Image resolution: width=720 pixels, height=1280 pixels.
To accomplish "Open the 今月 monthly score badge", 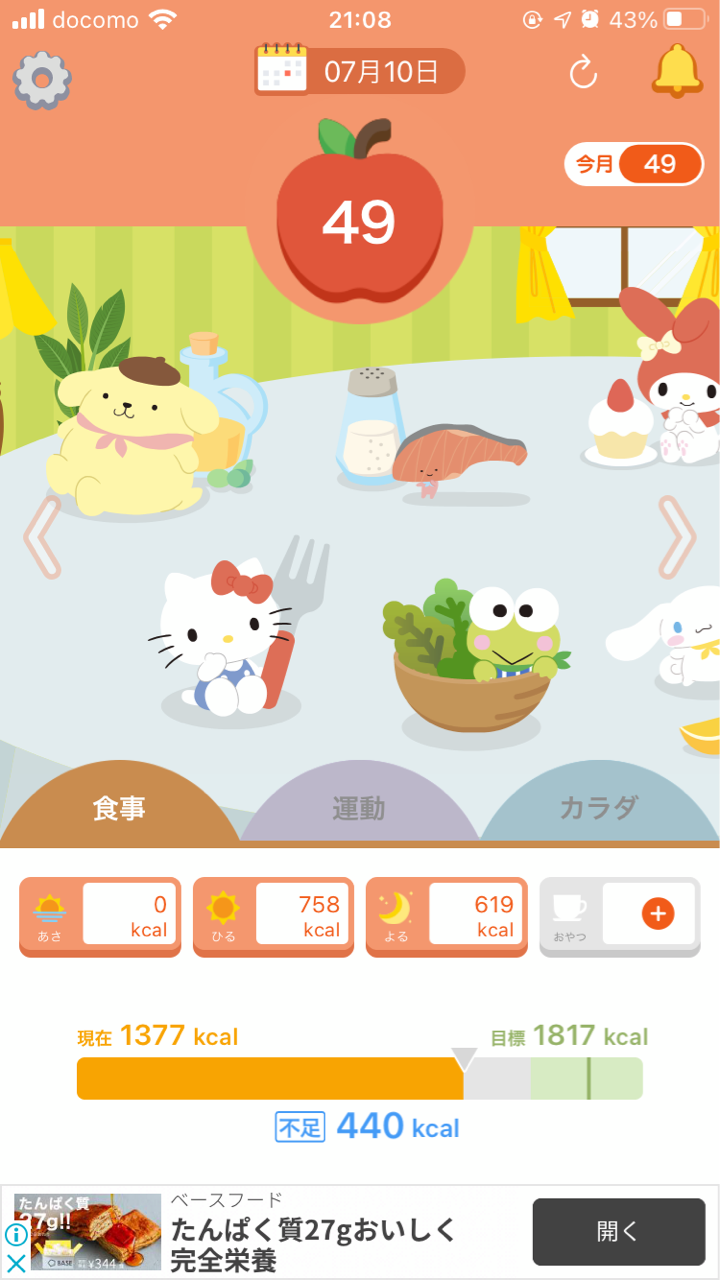I will [x=634, y=164].
